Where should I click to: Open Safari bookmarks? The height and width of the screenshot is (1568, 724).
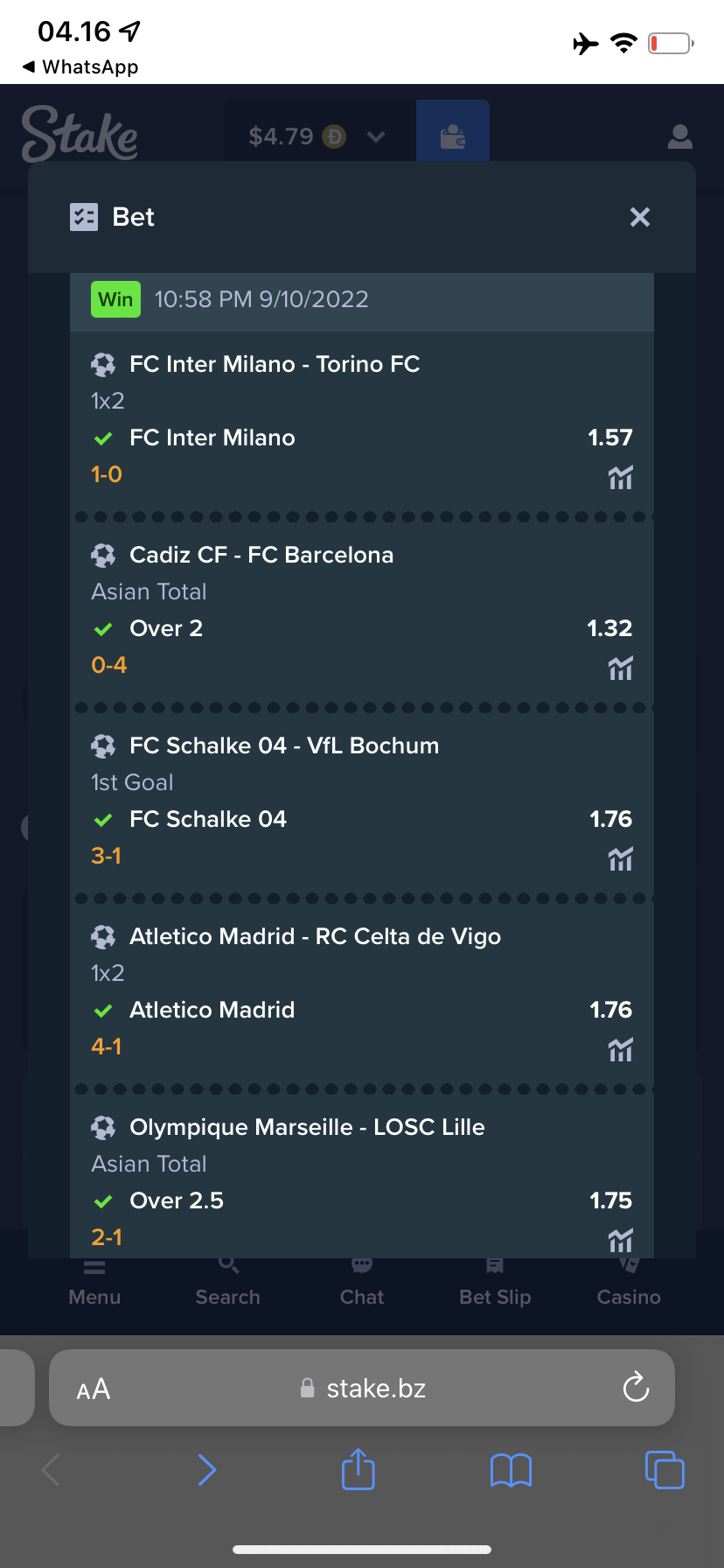[x=511, y=1470]
